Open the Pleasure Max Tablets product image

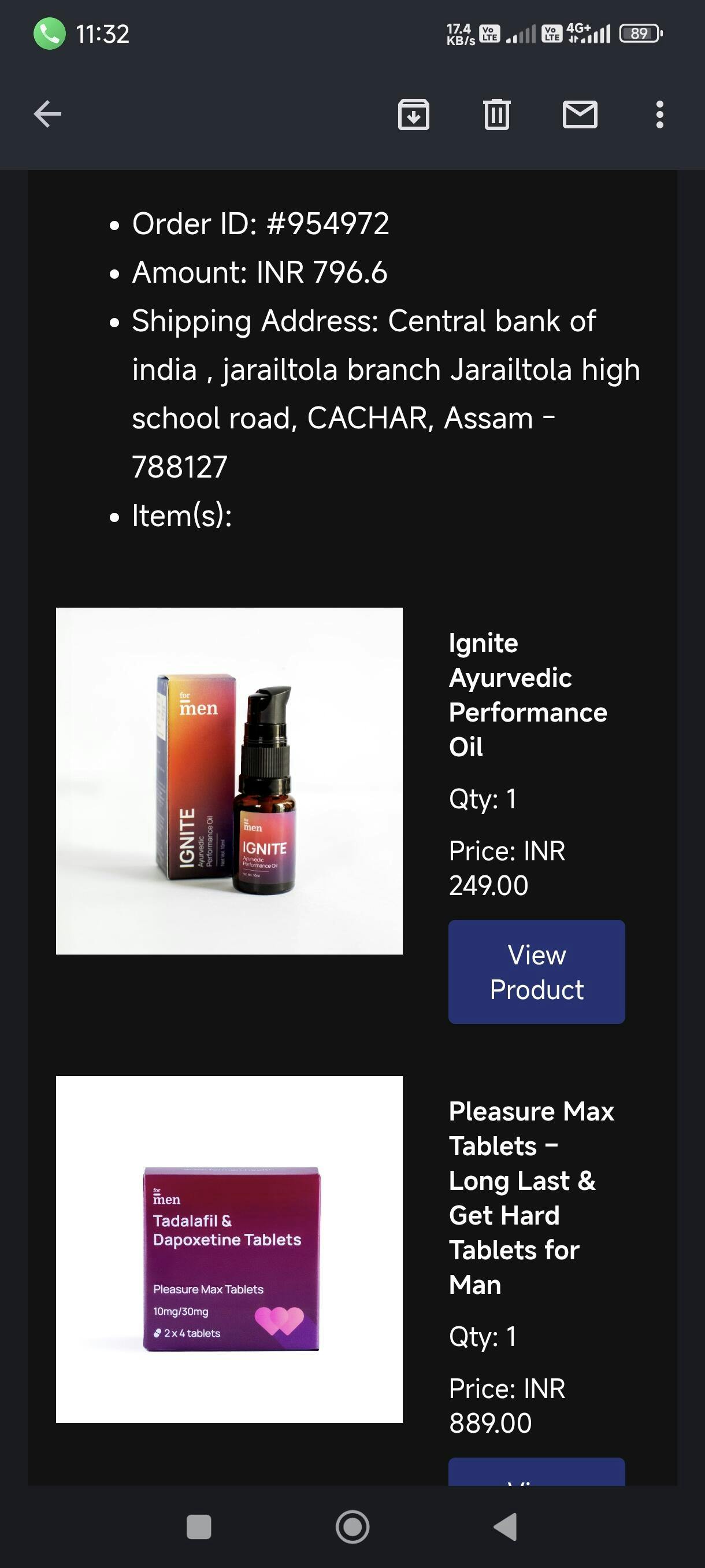pos(229,1249)
